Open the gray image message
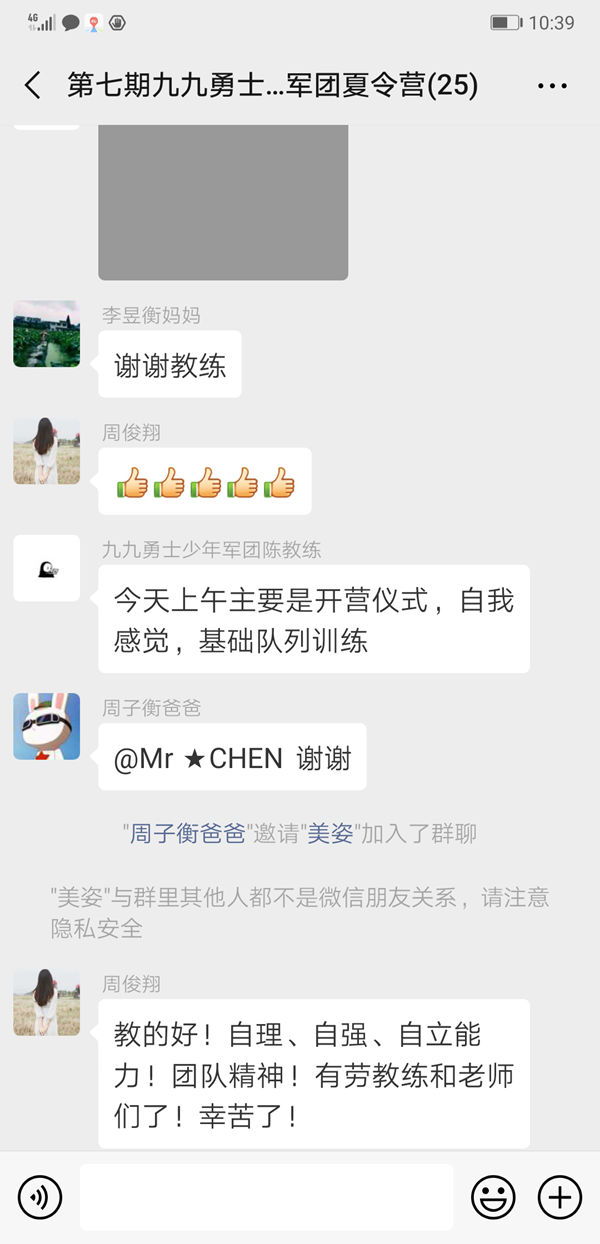This screenshot has width=600, height=1244. [x=223, y=202]
